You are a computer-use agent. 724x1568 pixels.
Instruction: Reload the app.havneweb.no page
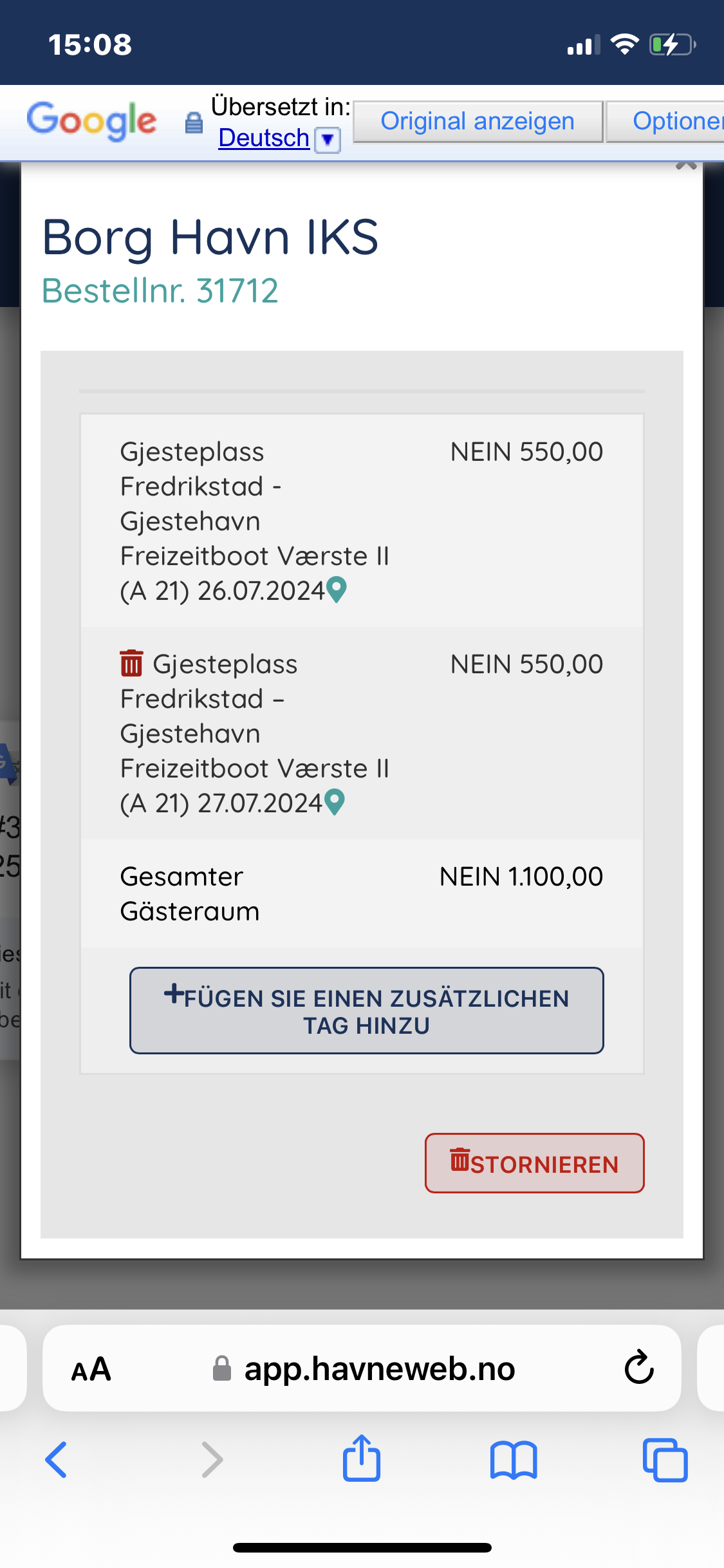point(638,1368)
